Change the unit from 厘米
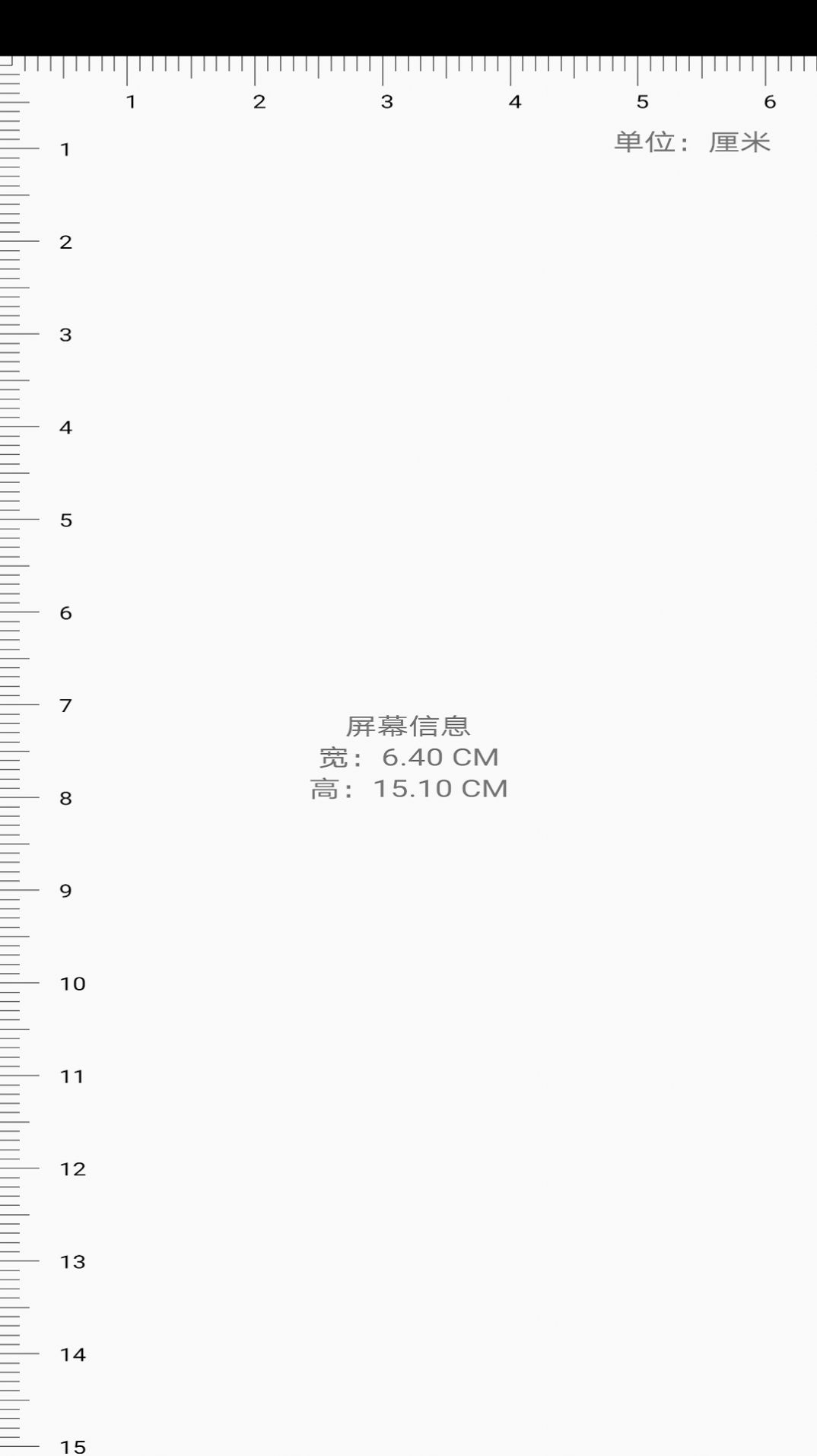 (692, 142)
